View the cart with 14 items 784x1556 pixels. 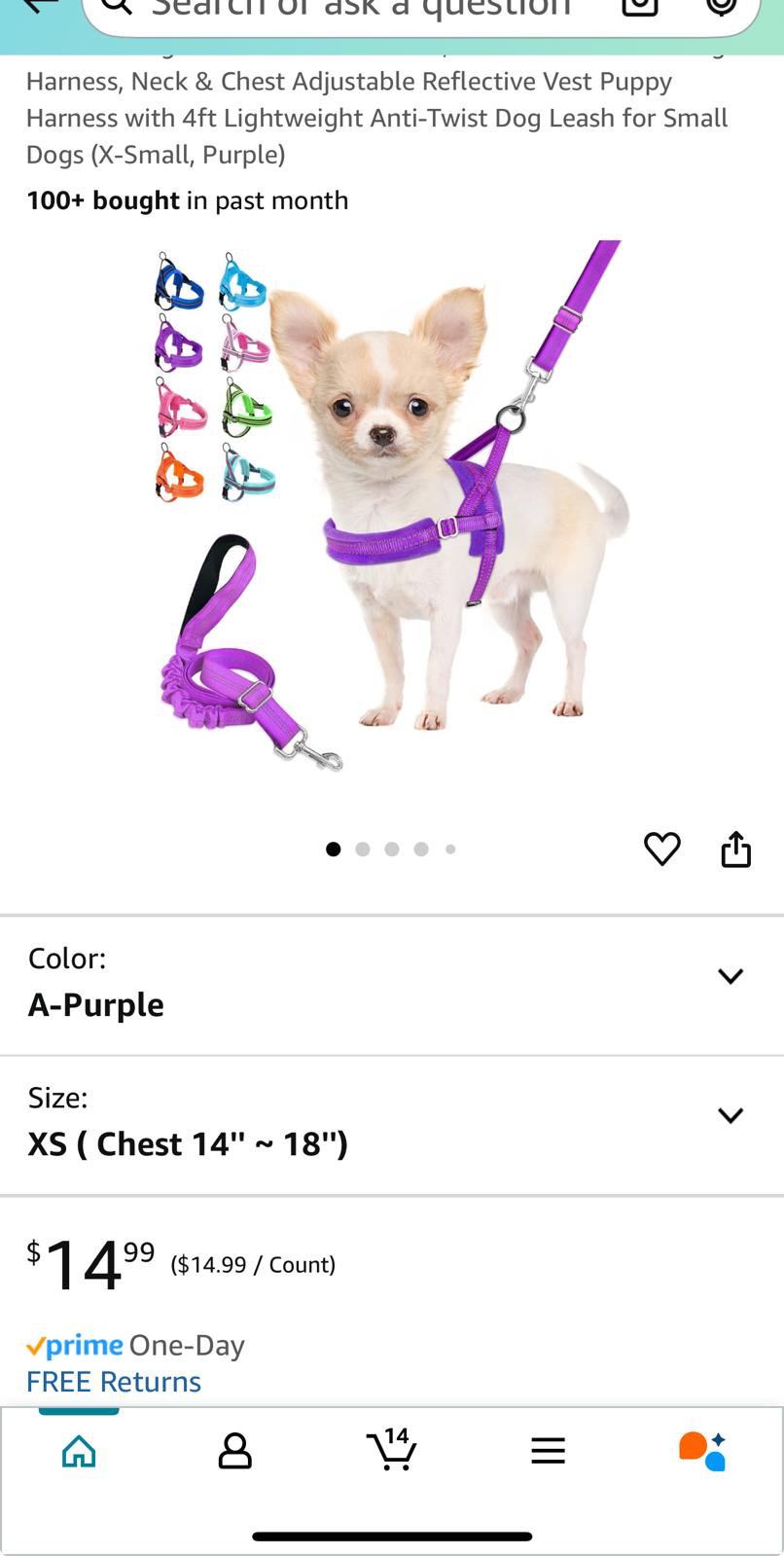[392, 1450]
